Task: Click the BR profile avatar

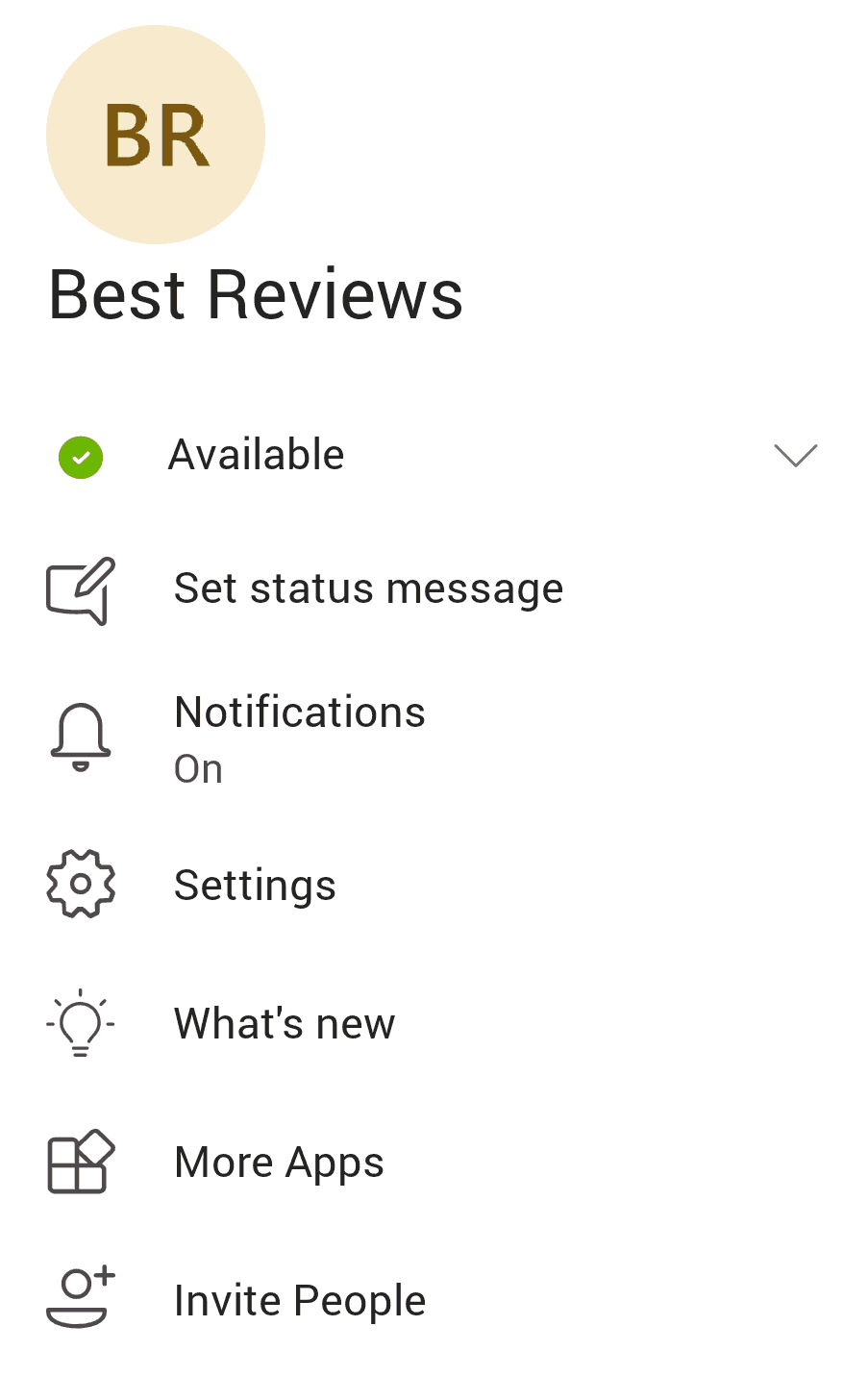Action: 154,135
